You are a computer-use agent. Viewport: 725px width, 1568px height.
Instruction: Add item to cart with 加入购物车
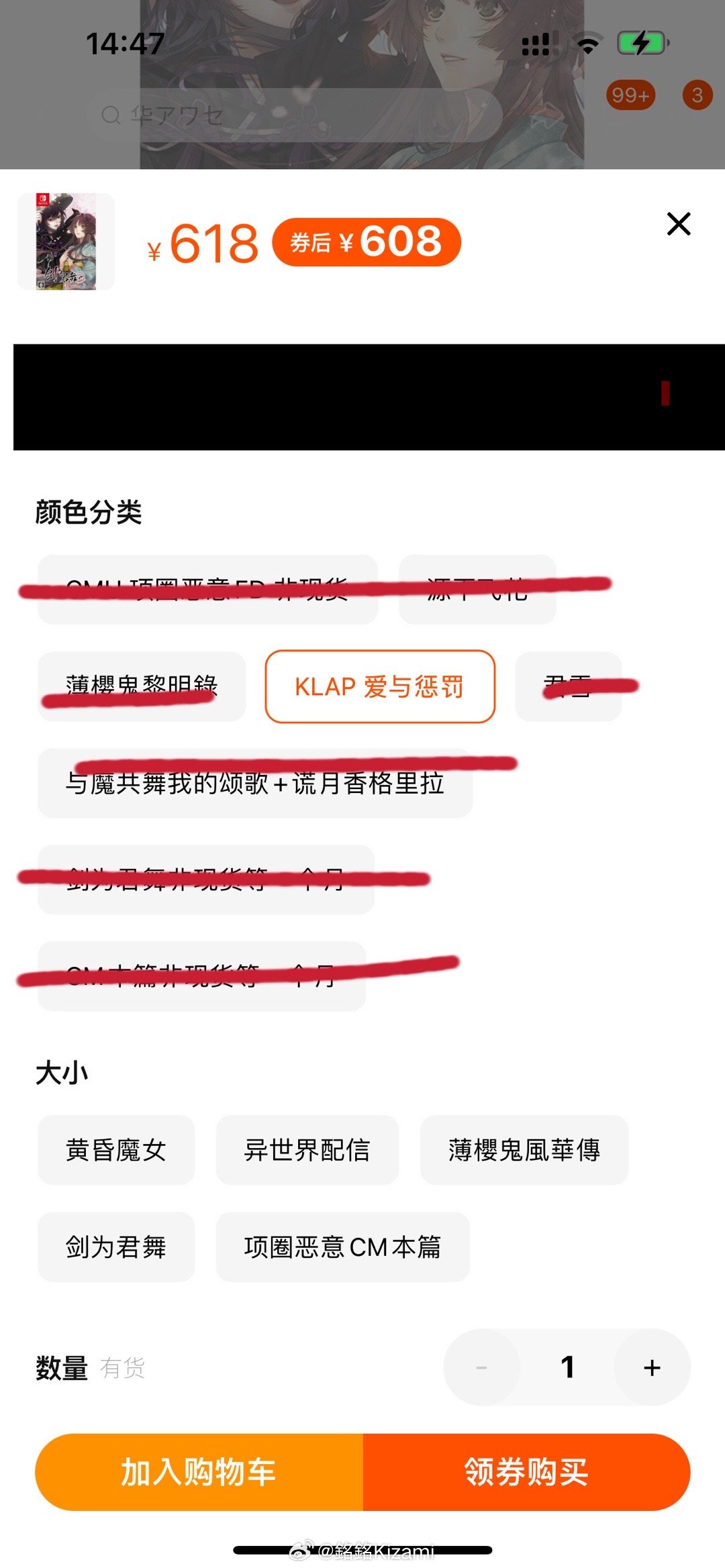pyautogui.click(x=199, y=1472)
